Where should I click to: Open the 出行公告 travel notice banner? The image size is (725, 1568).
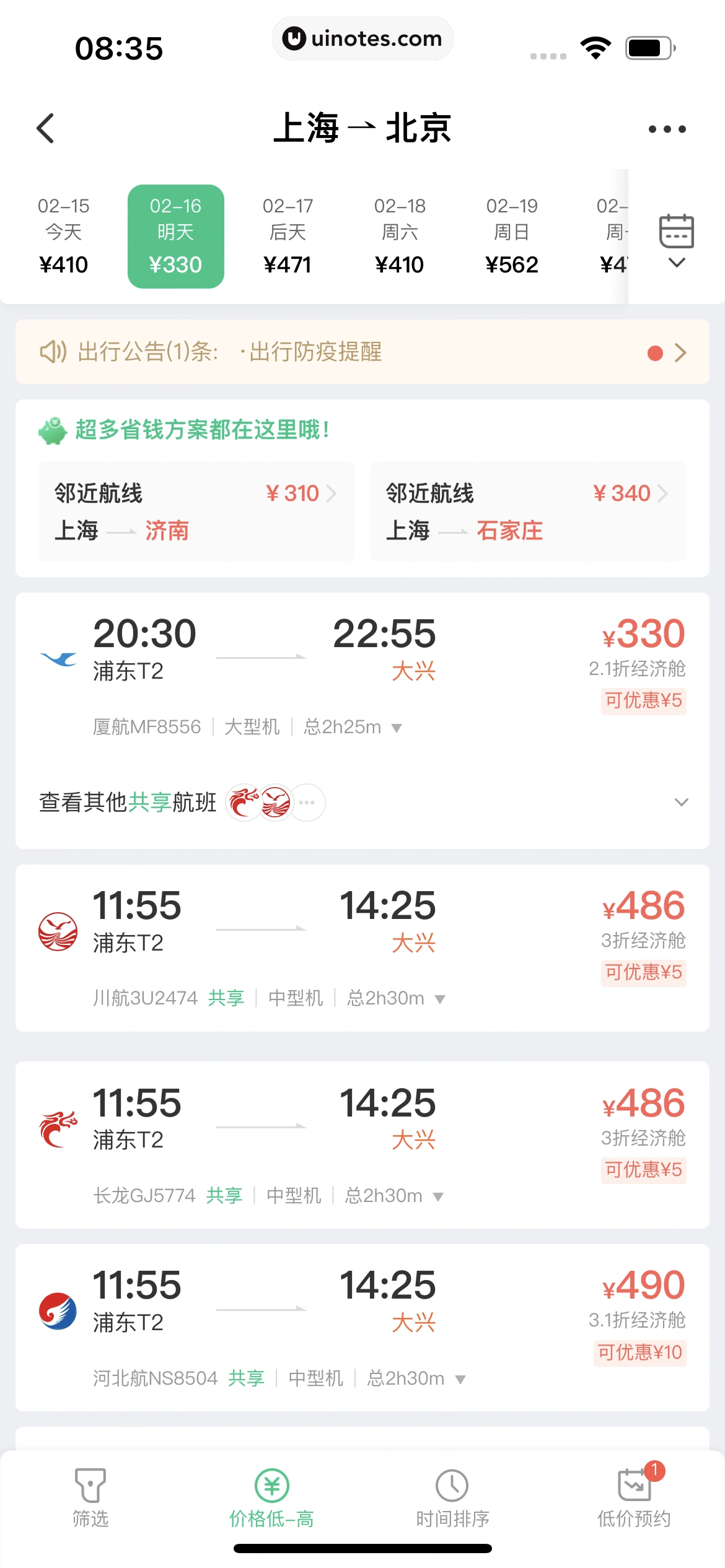(362, 352)
